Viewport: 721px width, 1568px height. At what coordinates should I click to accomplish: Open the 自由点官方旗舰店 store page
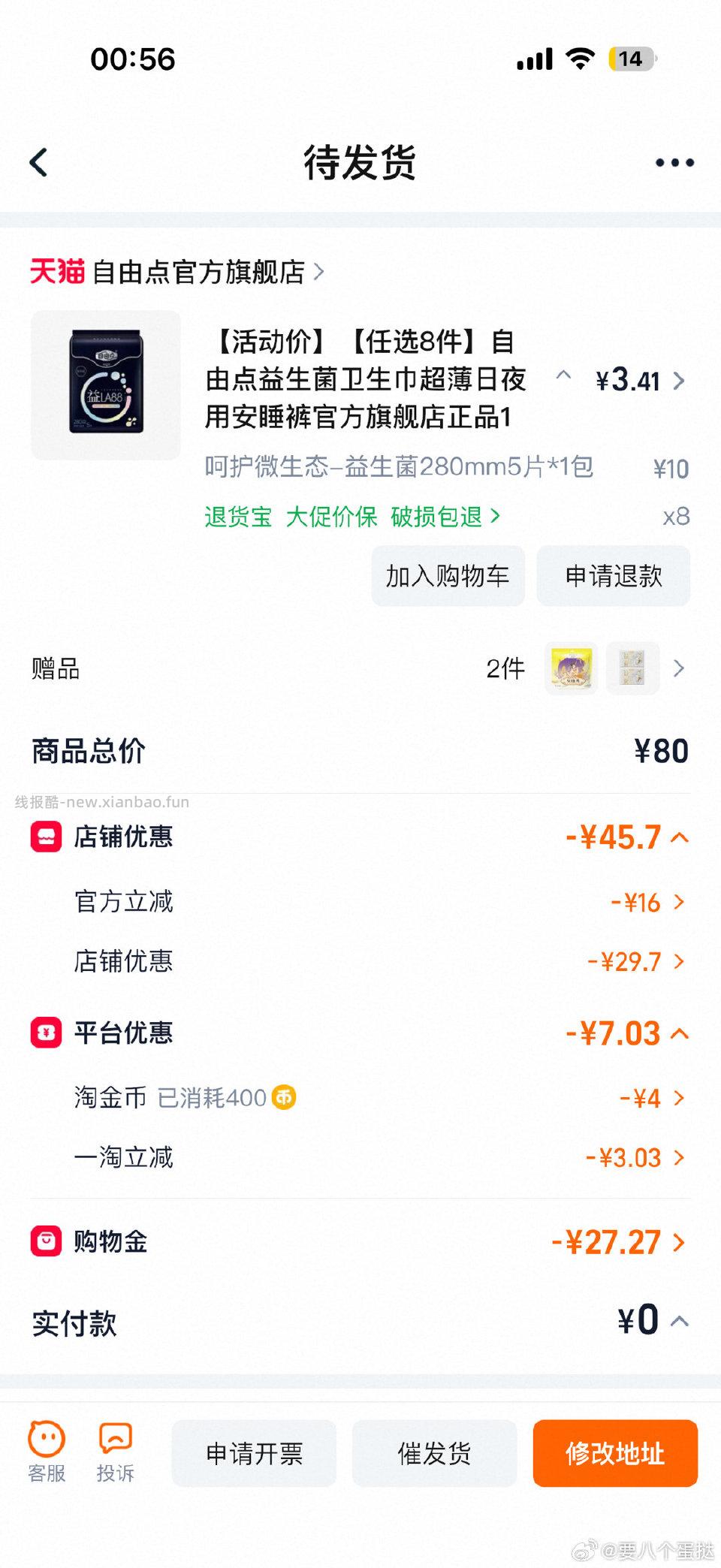[x=199, y=273]
